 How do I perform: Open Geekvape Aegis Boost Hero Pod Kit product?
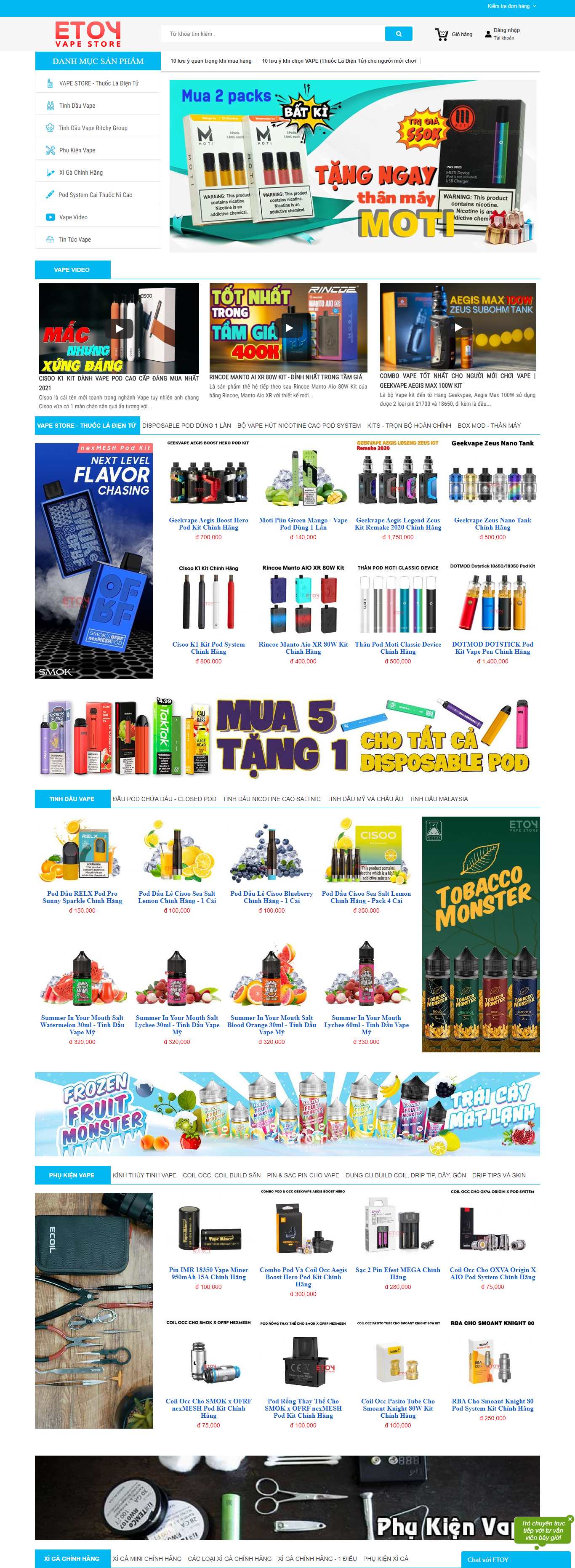coord(208,524)
